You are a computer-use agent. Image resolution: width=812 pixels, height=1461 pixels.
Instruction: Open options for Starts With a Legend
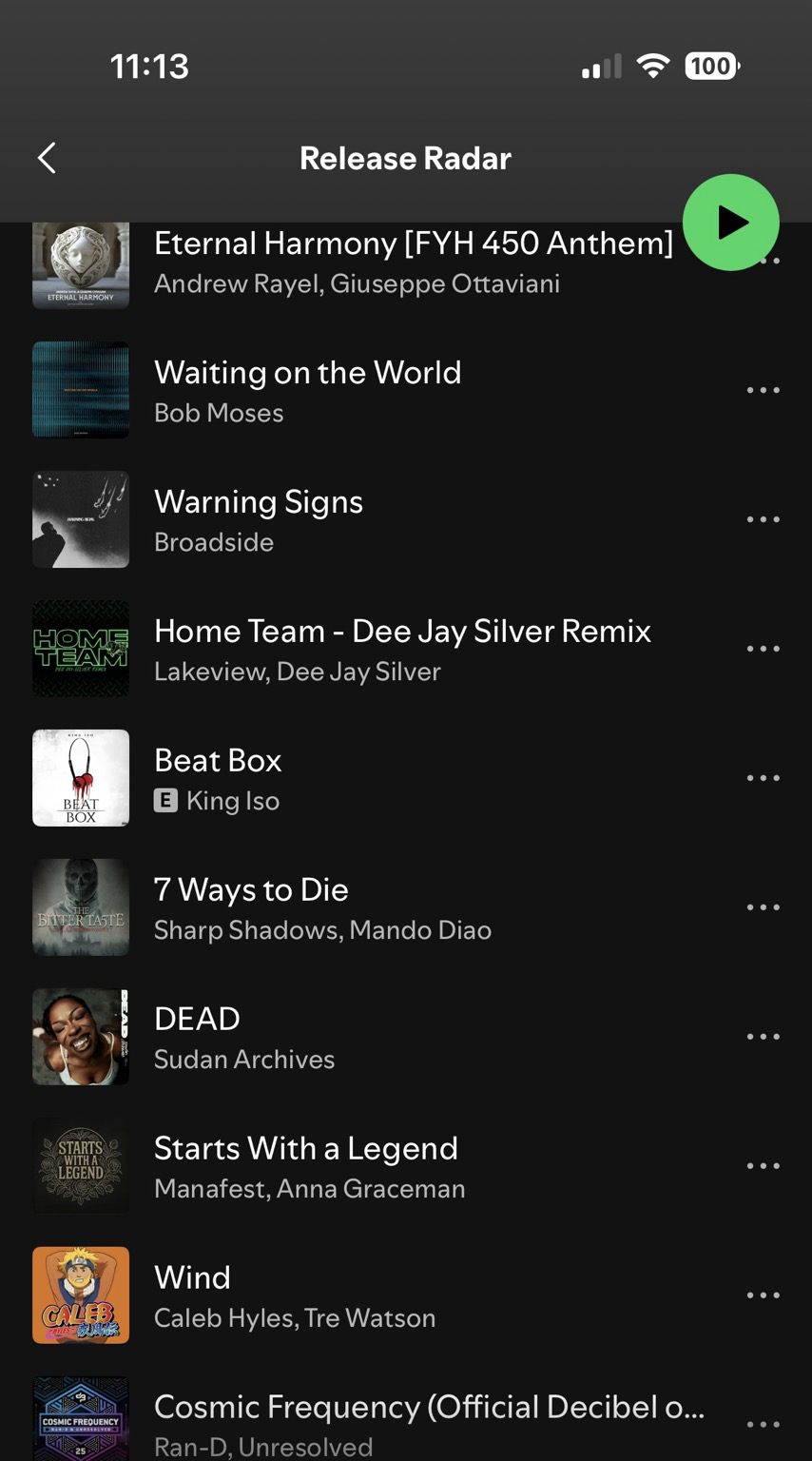tap(763, 1166)
